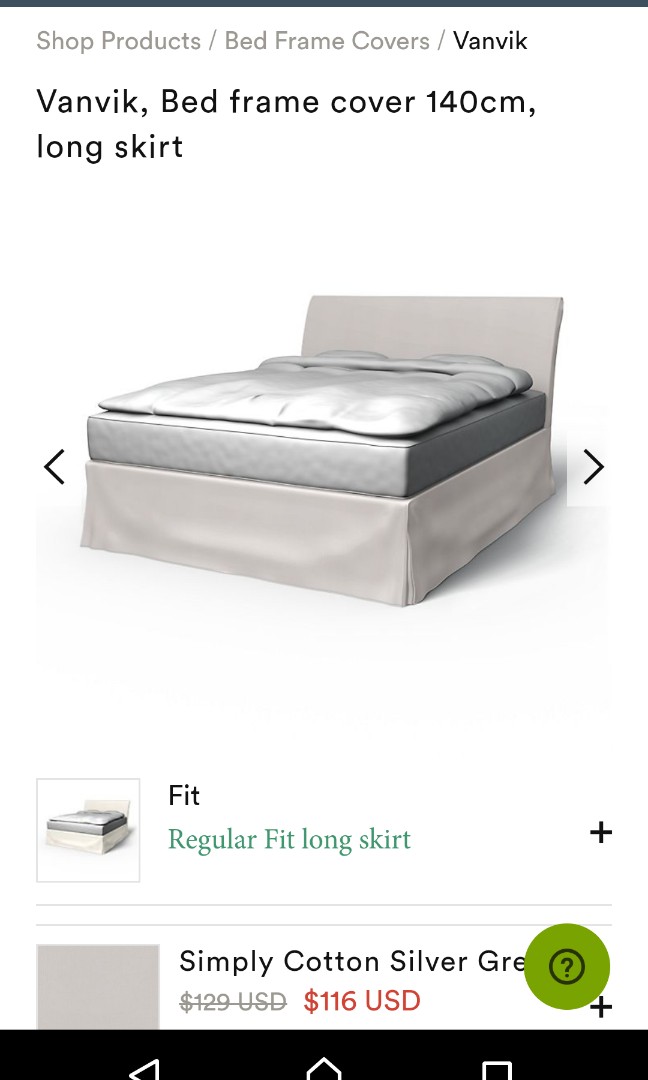Show next product image
Image resolution: width=648 pixels, height=1080 pixels.
(x=593, y=467)
